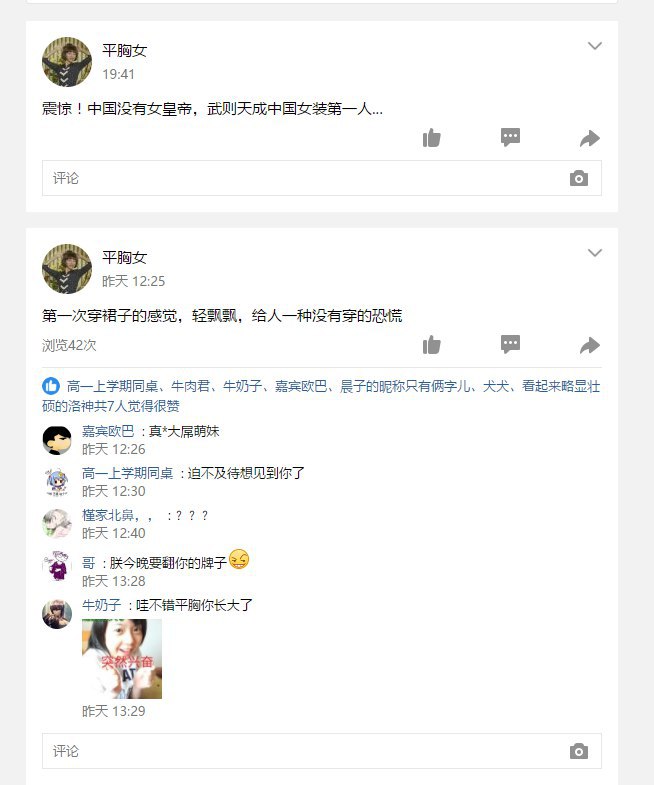The width and height of the screenshot is (654, 785).
Task: Tap the bottom comment field under the skirt post
Action: click(x=300, y=751)
